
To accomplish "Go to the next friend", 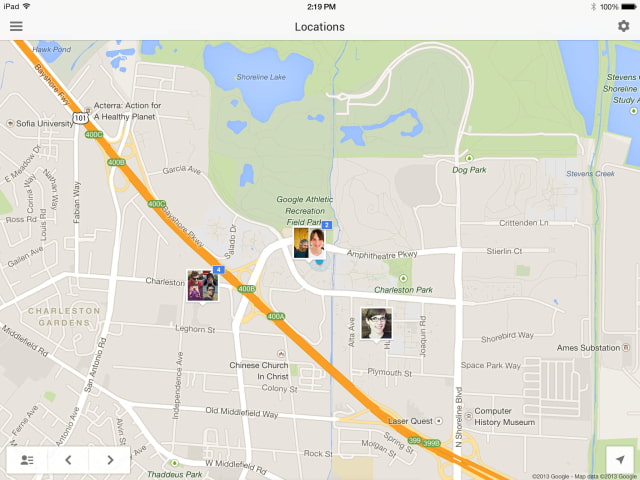I will click(x=110, y=460).
